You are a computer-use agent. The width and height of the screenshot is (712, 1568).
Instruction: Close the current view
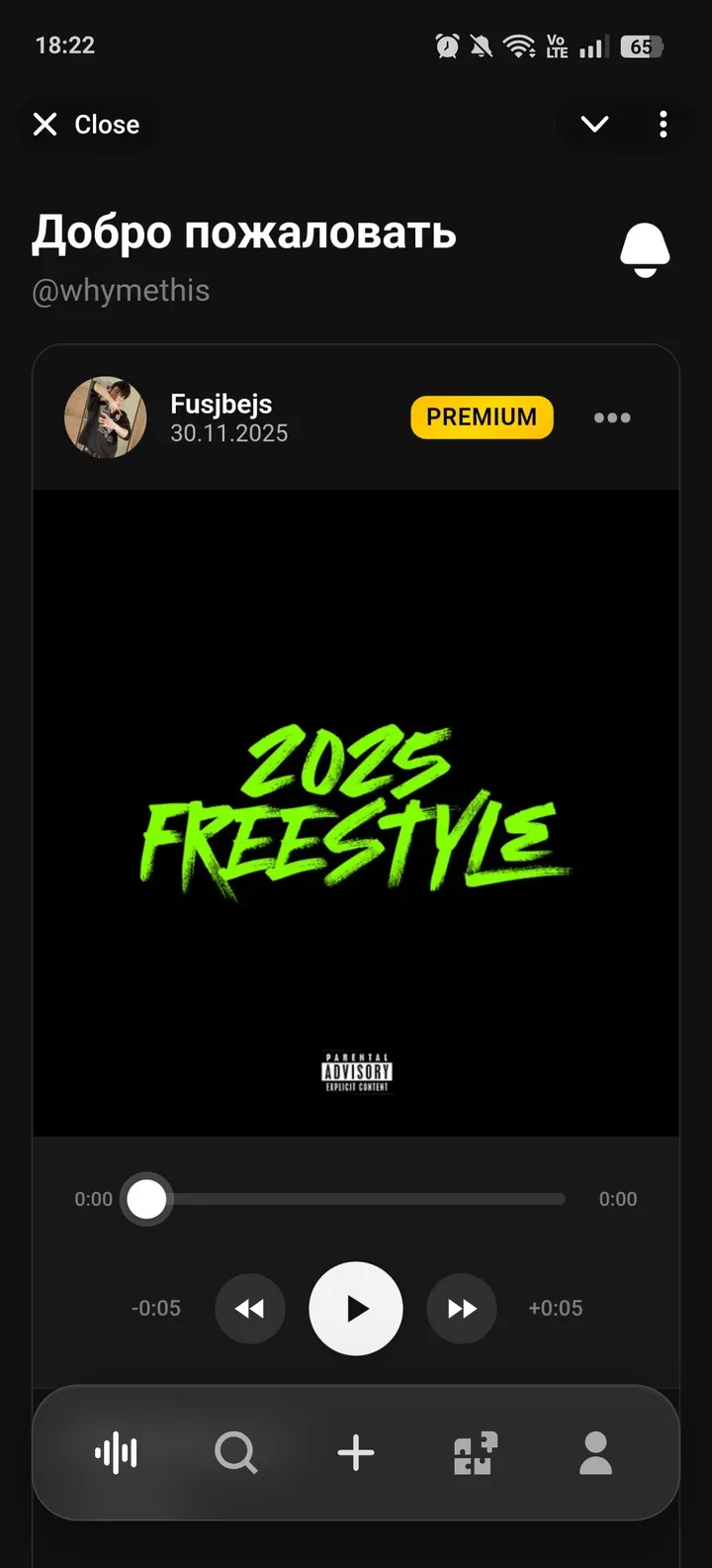(x=87, y=125)
